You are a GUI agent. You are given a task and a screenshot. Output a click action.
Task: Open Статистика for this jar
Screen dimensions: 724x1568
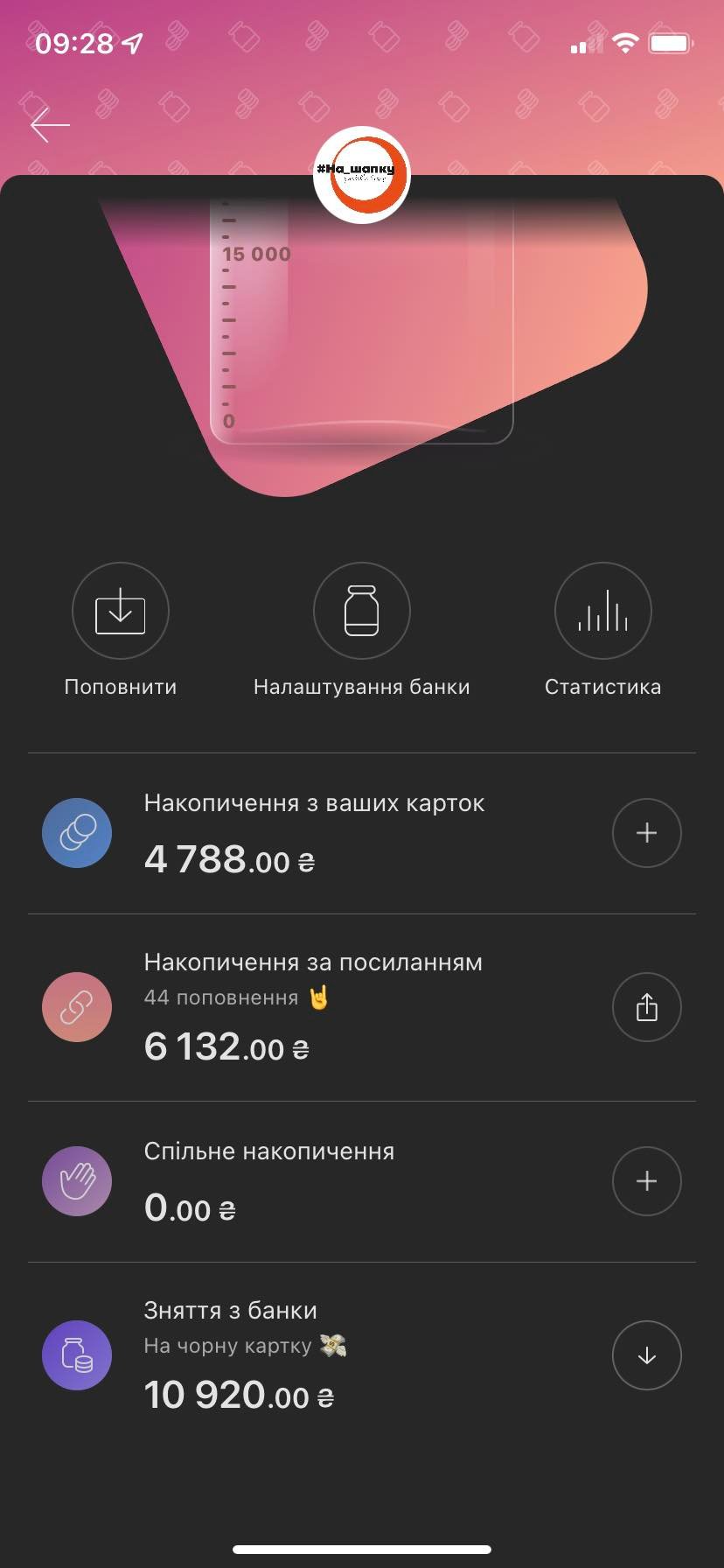click(x=602, y=611)
